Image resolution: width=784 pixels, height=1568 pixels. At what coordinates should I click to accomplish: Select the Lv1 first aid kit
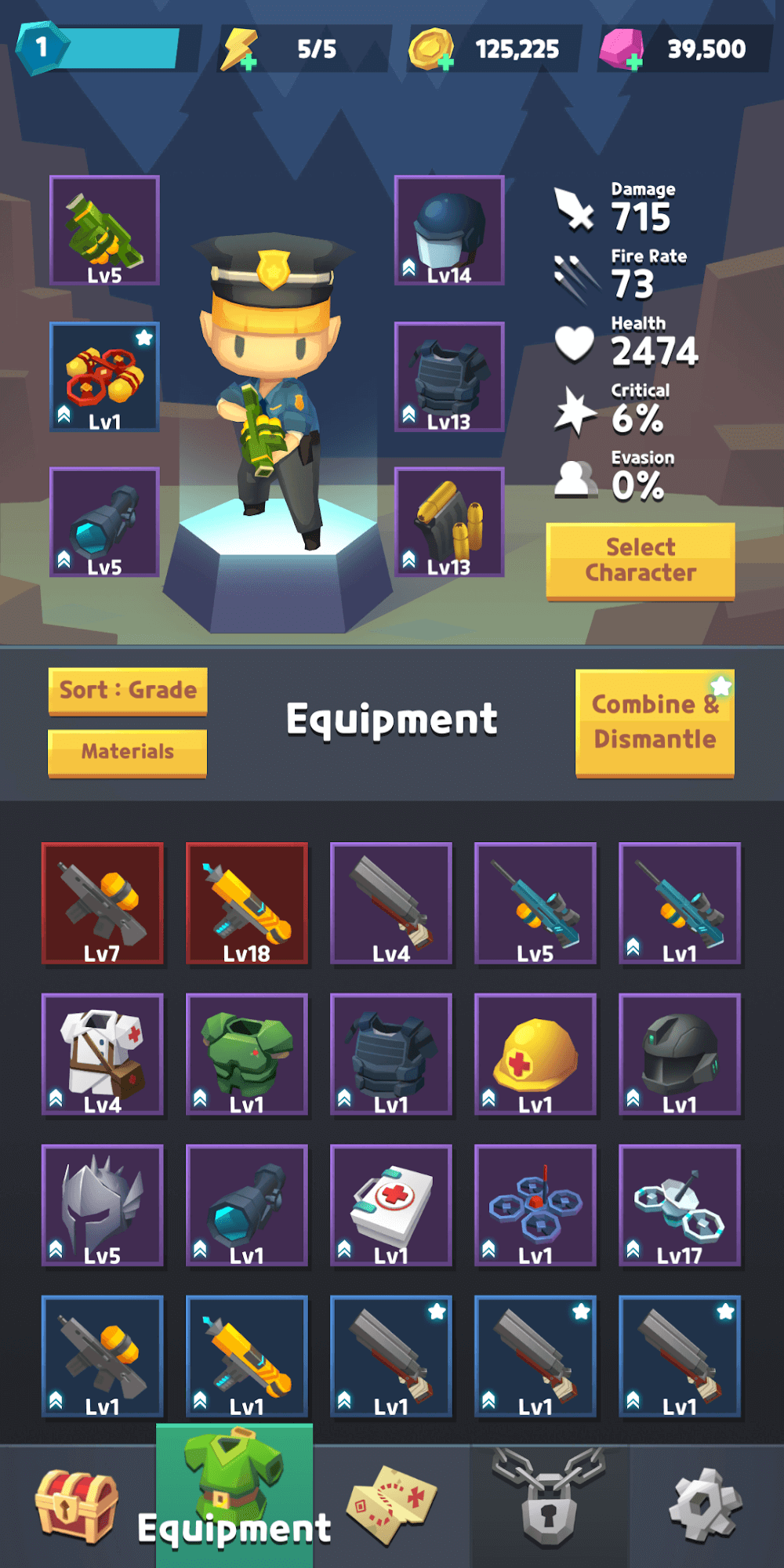[x=391, y=1205]
